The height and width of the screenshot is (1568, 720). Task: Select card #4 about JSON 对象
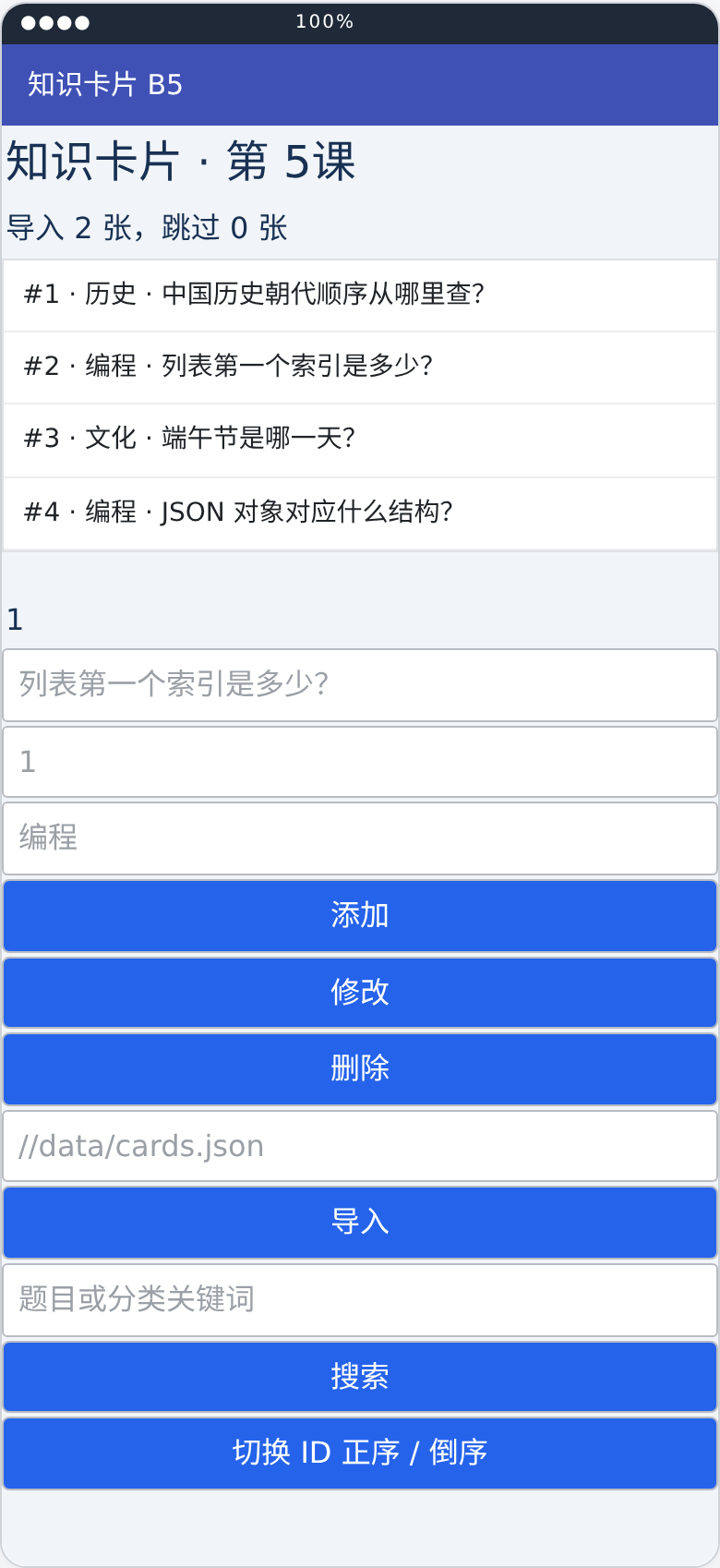point(360,513)
